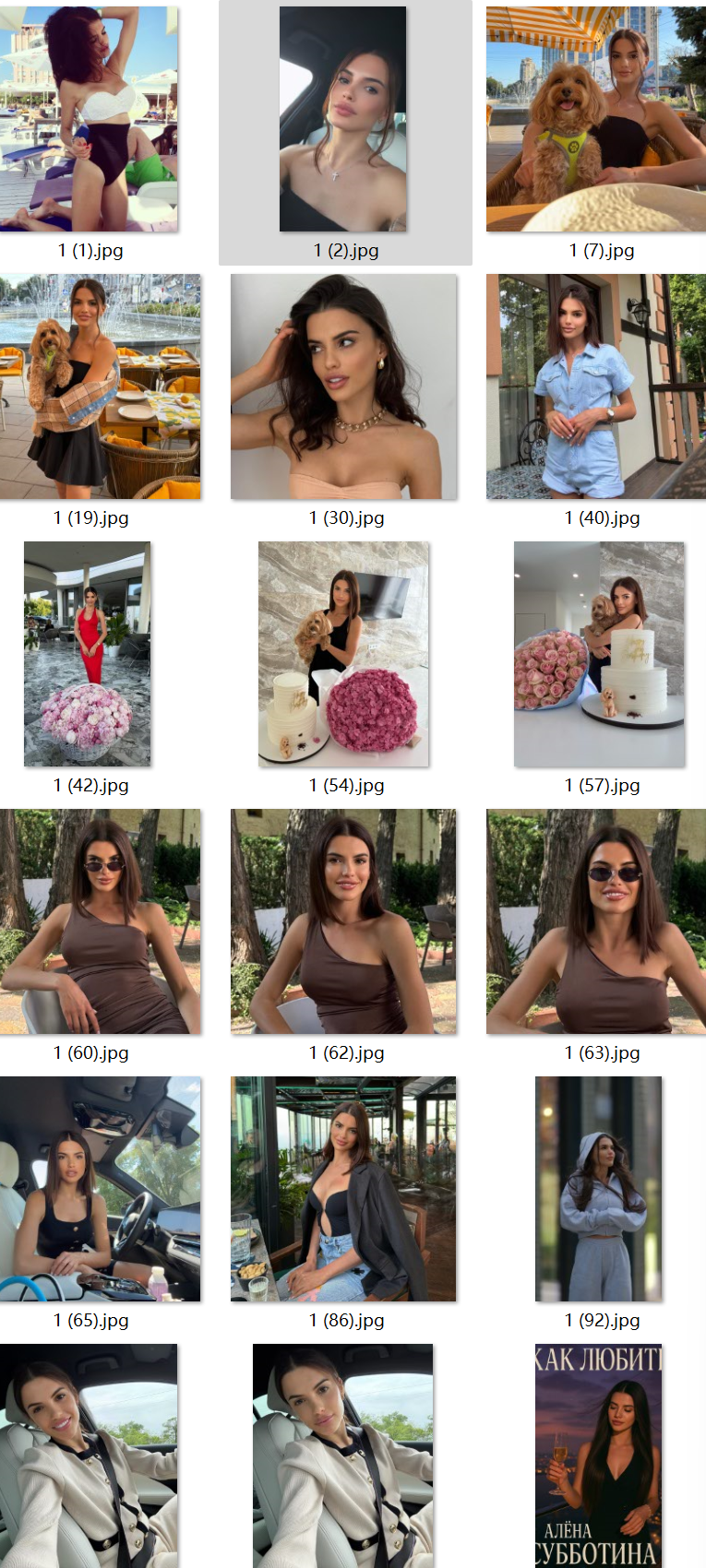Open the 1 (57).jpg thumbnail
Screen dimensions: 706x1568
pyautogui.click(x=599, y=654)
